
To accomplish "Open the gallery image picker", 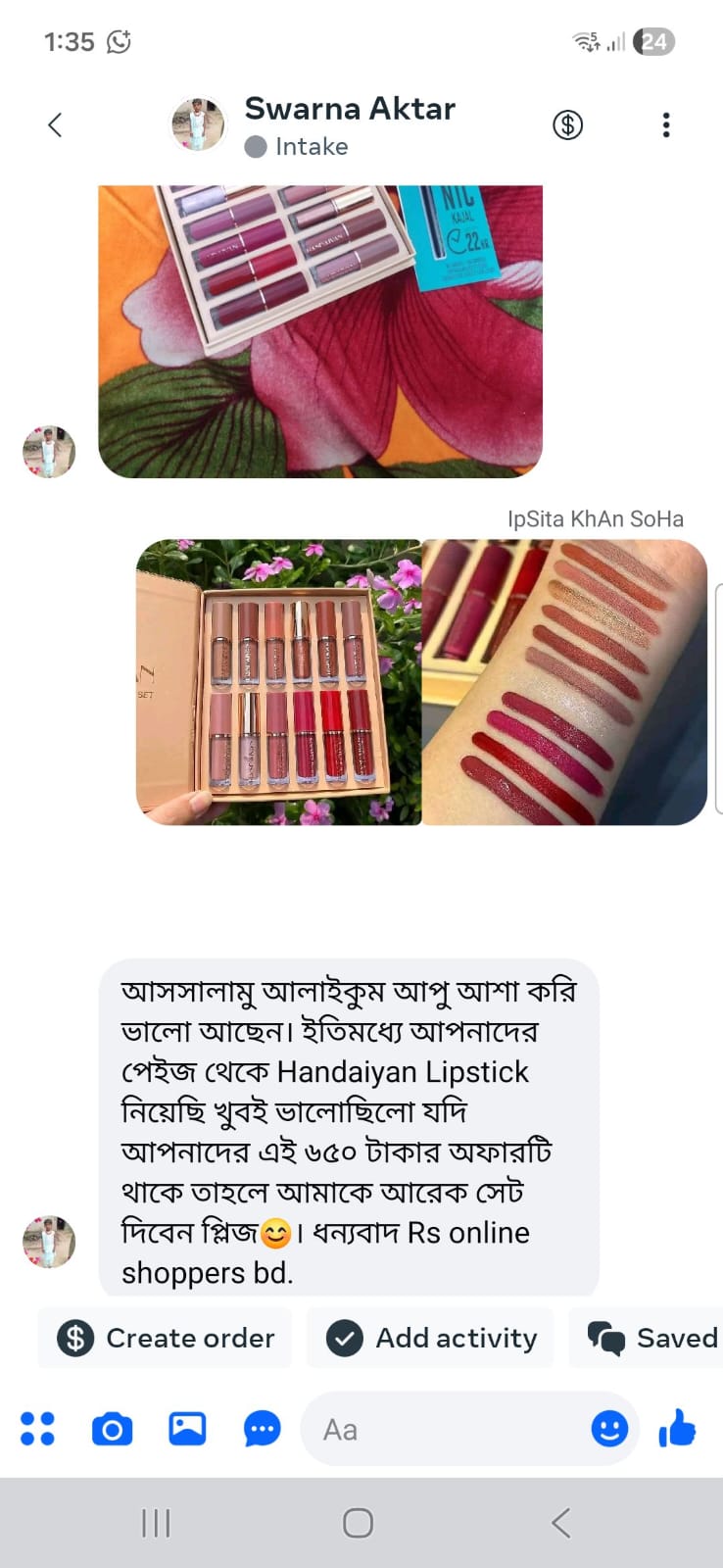I will (x=187, y=1429).
